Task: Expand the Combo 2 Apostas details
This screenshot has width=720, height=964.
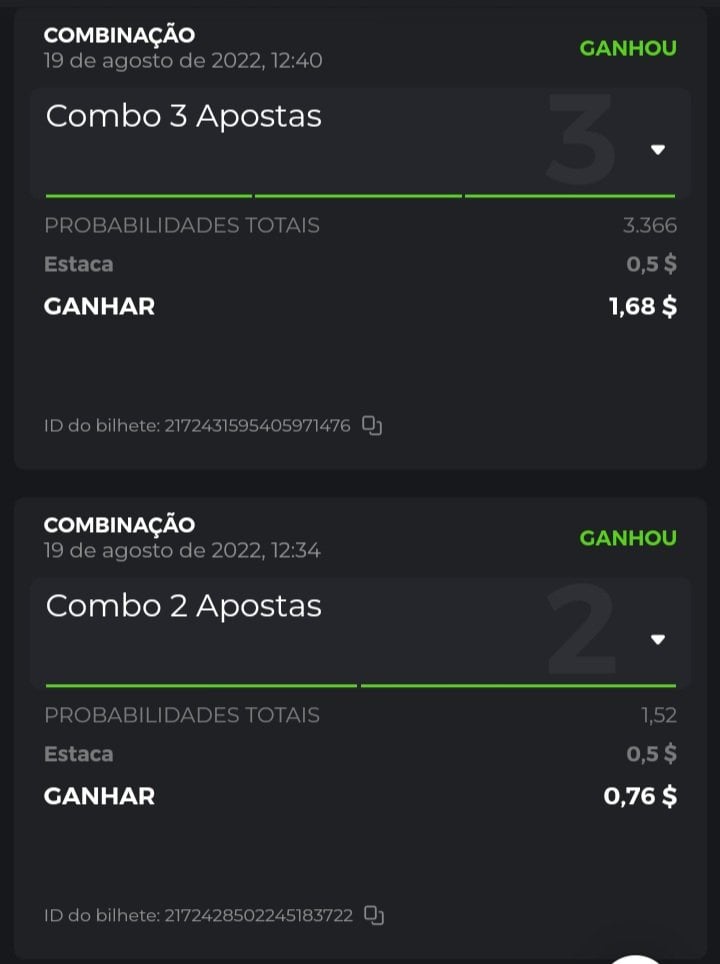Action: pyautogui.click(x=657, y=640)
